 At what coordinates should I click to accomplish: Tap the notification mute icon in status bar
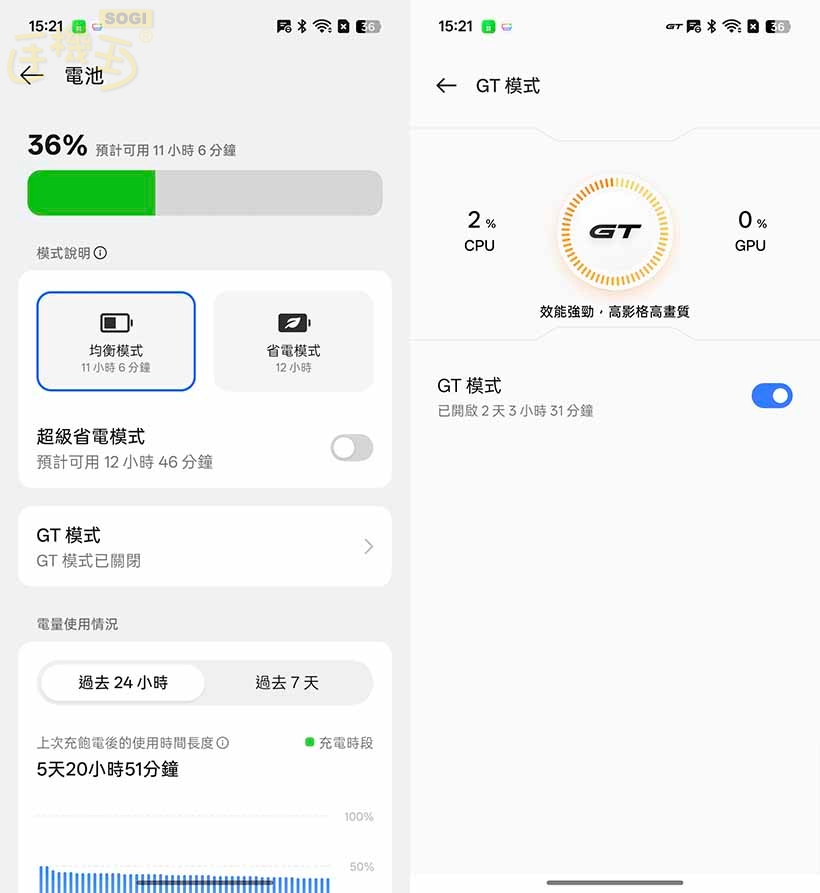[x=285, y=27]
